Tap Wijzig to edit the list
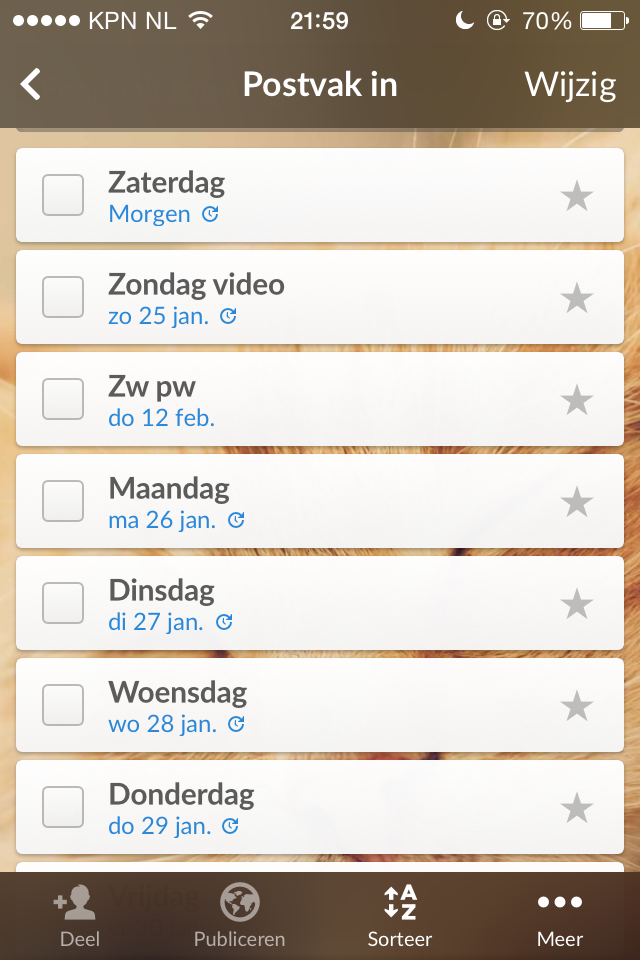This screenshot has width=640, height=960. click(x=570, y=85)
